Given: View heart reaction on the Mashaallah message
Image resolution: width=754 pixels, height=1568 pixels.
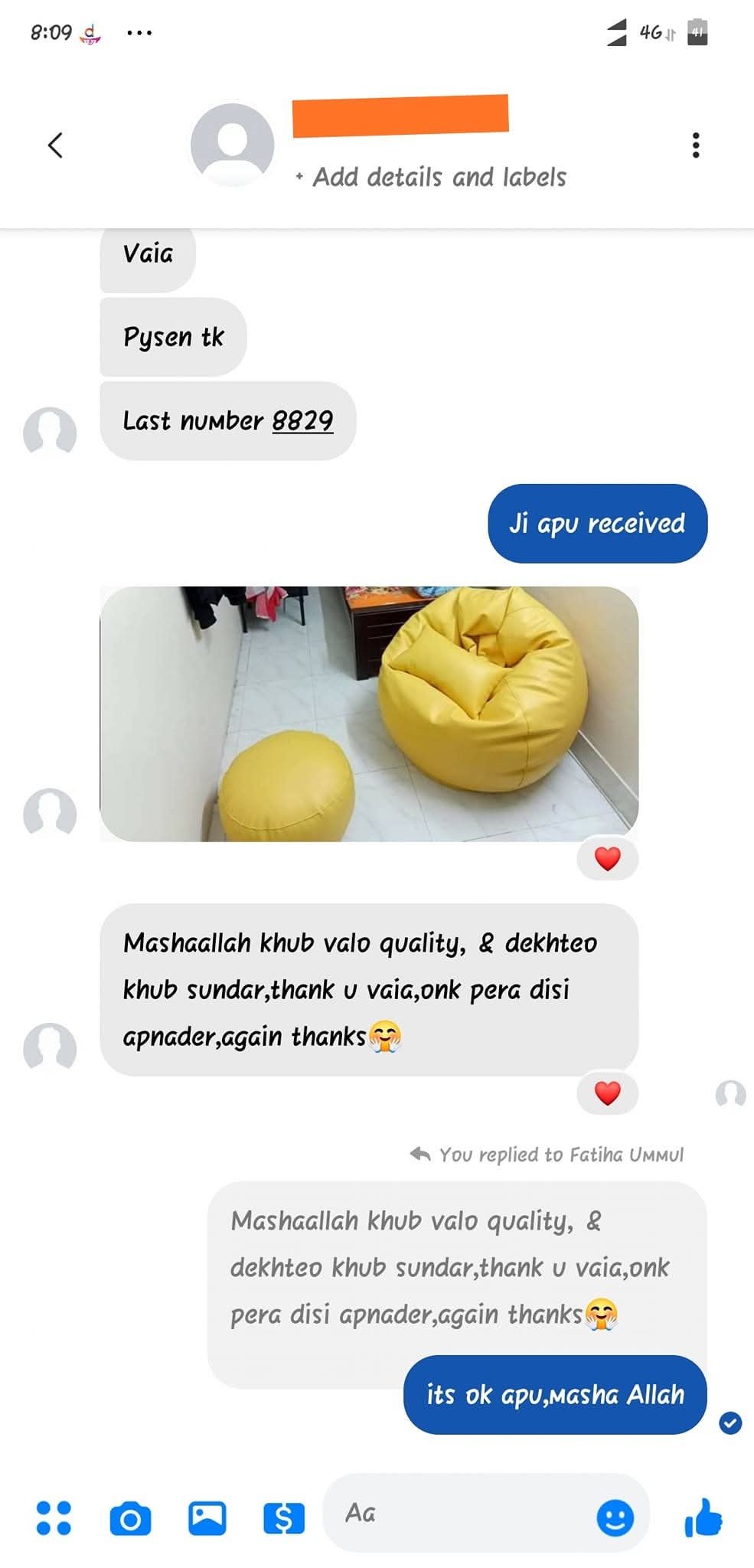Looking at the screenshot, I should [x=607, y=1093].
